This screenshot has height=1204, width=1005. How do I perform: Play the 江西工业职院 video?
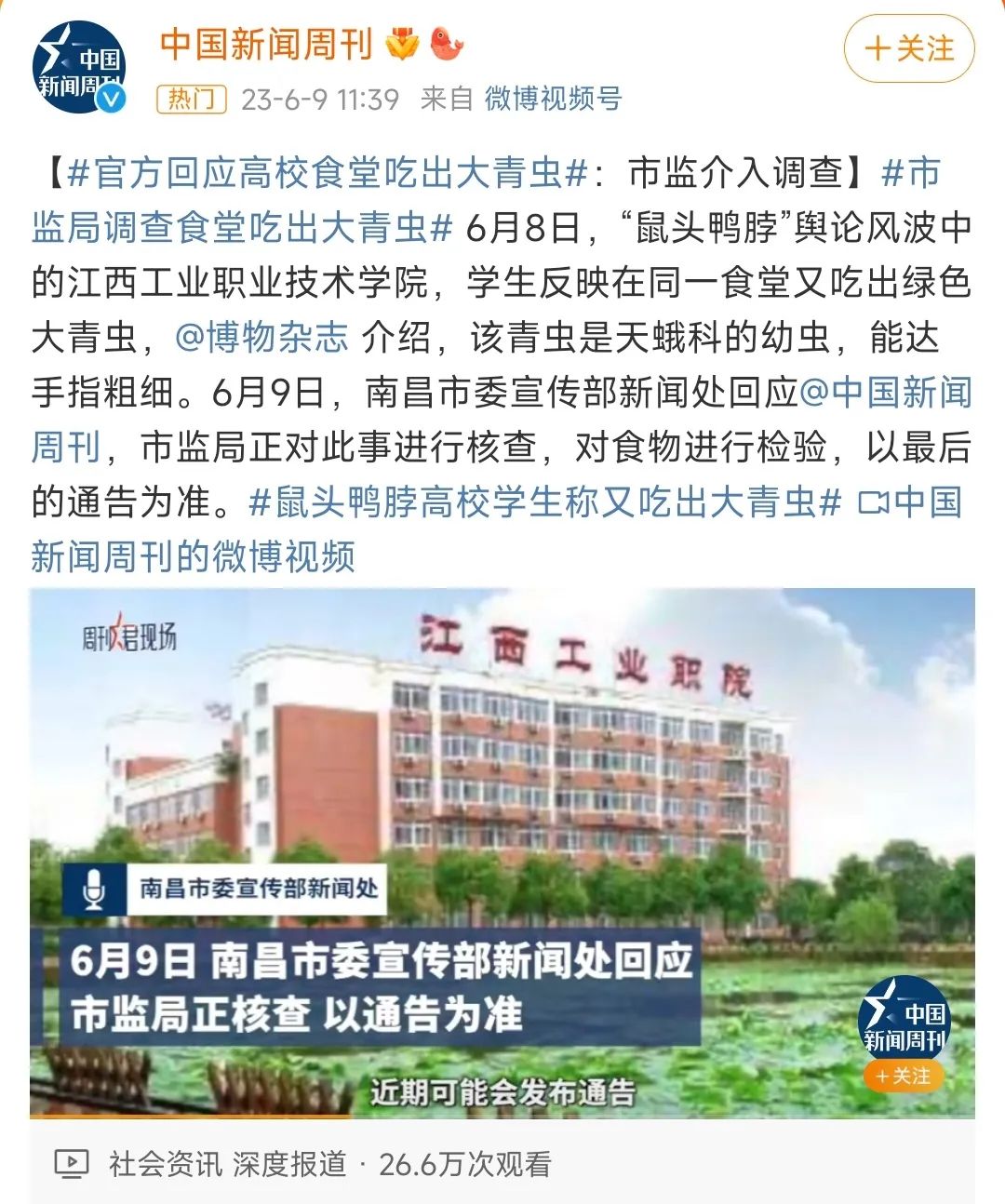coord(502,852)
